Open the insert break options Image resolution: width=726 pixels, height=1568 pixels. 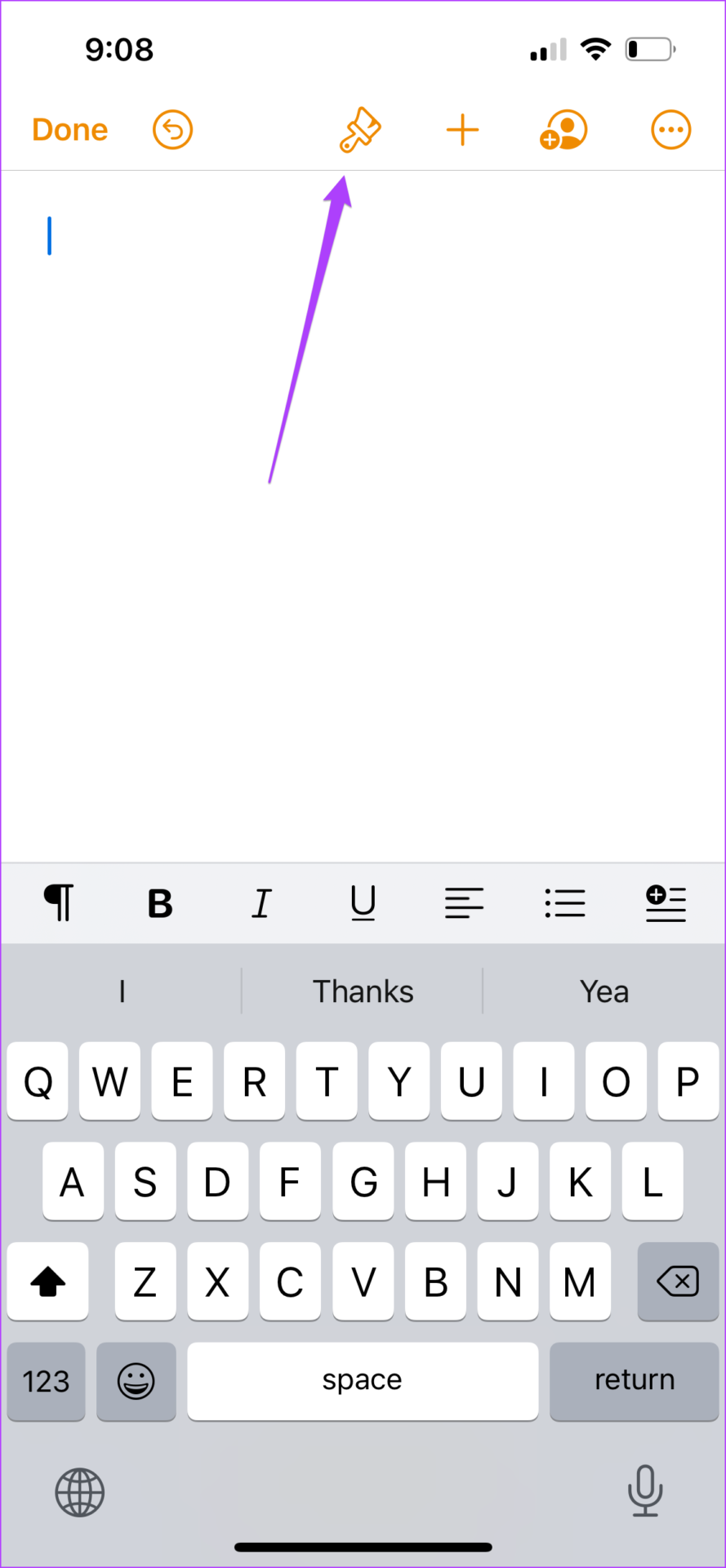(666, 903)
